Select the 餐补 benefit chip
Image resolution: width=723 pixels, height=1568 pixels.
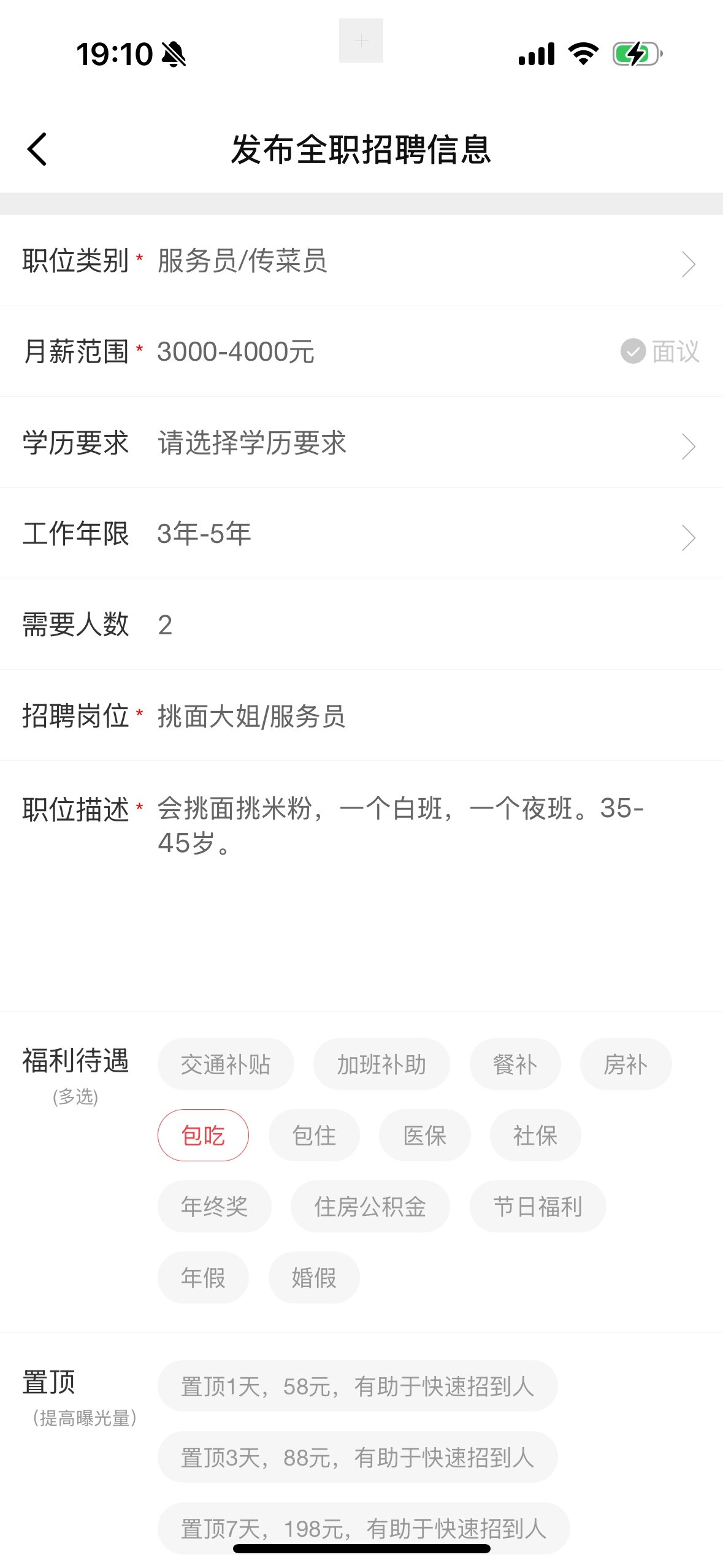click(x=515, y=1064)
